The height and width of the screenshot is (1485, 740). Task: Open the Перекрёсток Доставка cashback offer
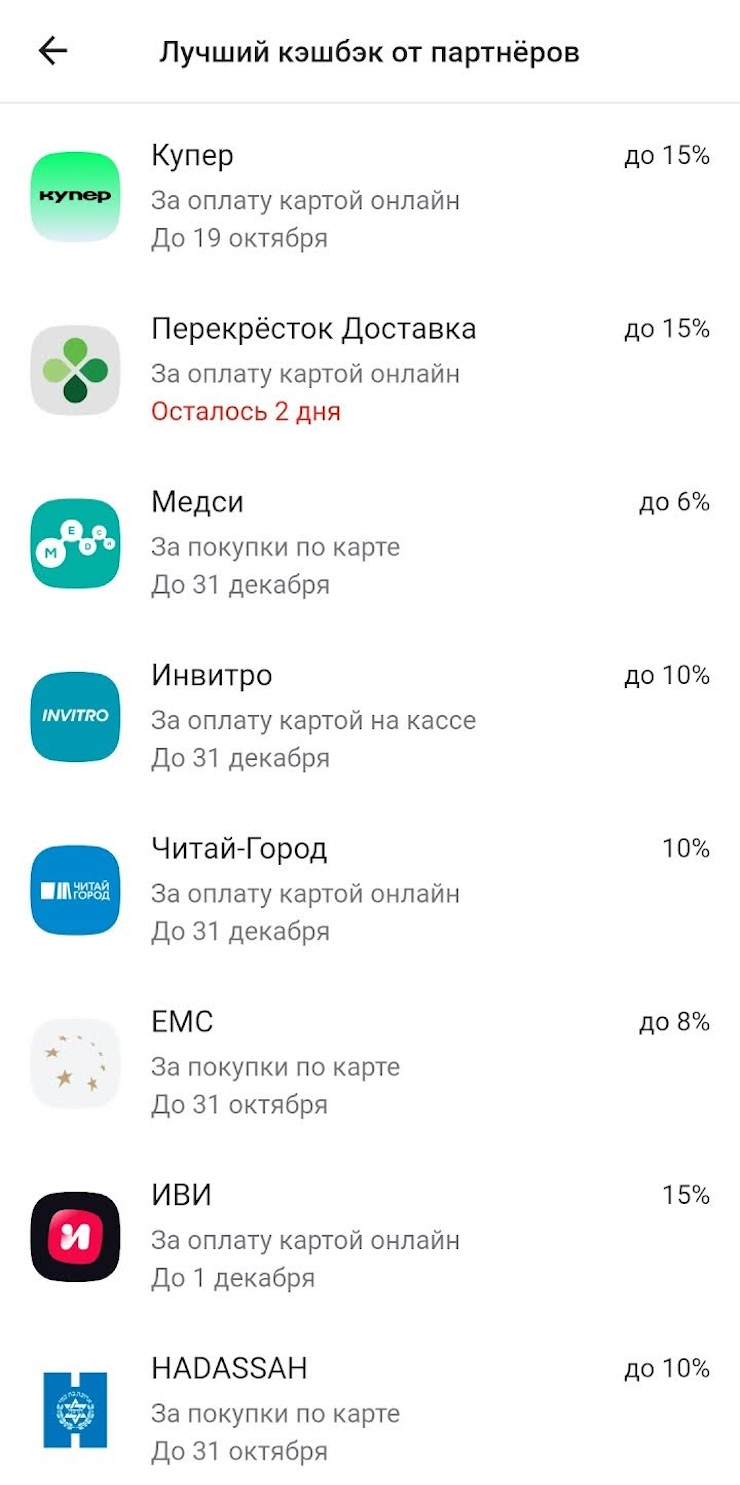click(x=370, y=370)
